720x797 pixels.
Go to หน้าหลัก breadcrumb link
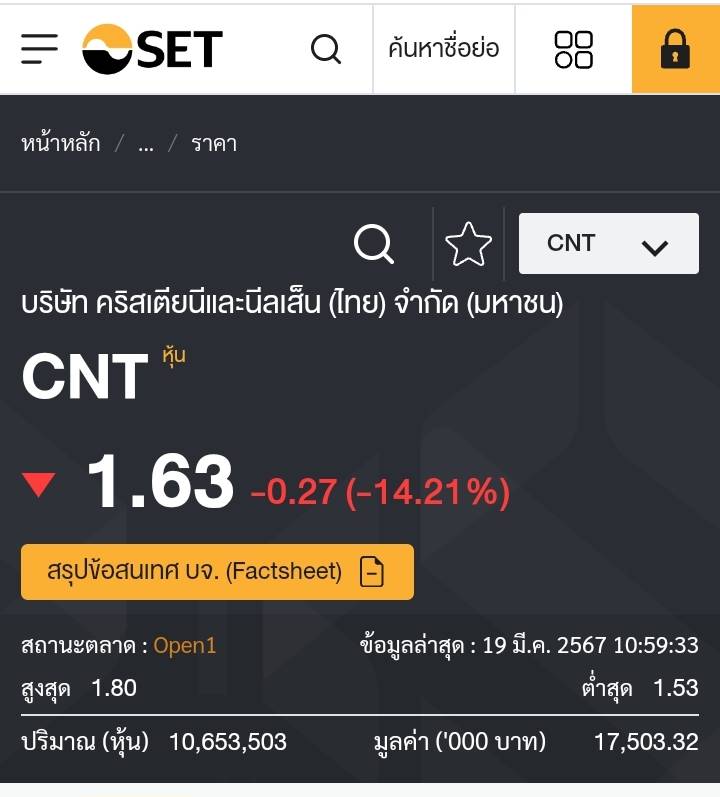61,143
